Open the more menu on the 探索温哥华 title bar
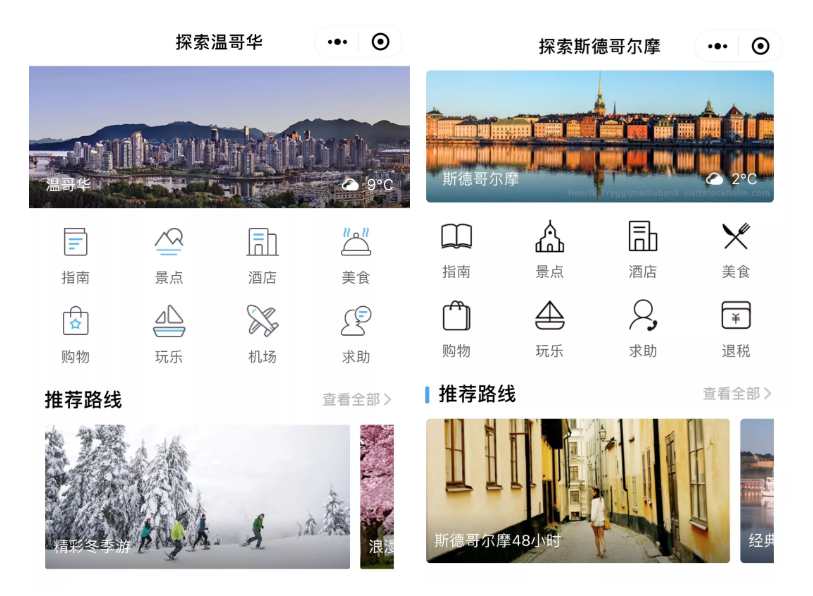Screen dimensions: 813x596 click(x=338, y=42)
